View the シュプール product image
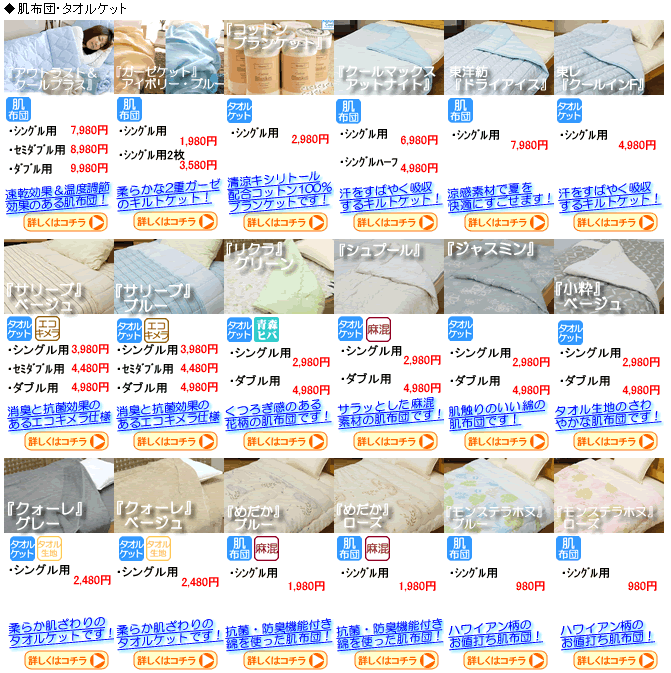The height and width of the screenshot is (673, 671). pyautogui.click(x=389, y=276)
